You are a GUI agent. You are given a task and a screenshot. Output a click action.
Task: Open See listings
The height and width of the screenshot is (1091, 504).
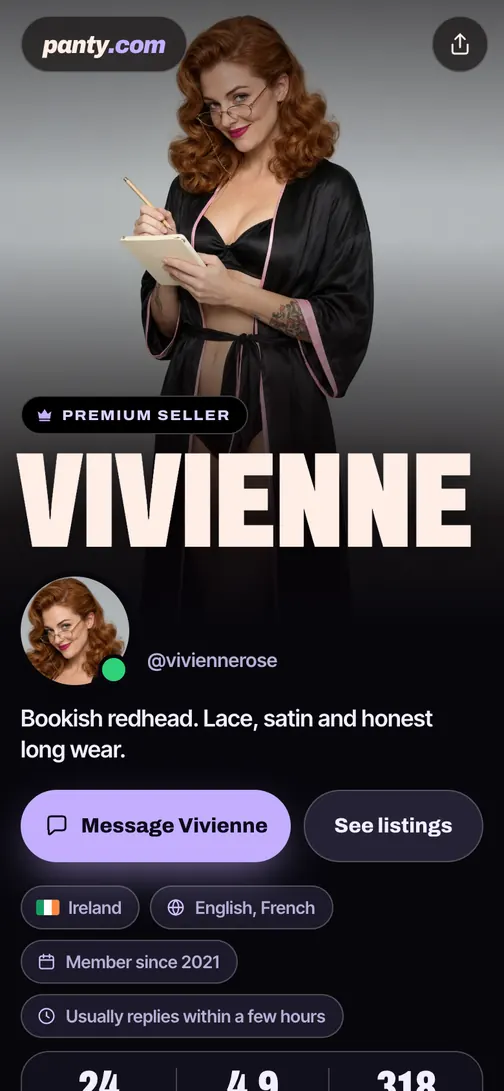click(393, 826)
